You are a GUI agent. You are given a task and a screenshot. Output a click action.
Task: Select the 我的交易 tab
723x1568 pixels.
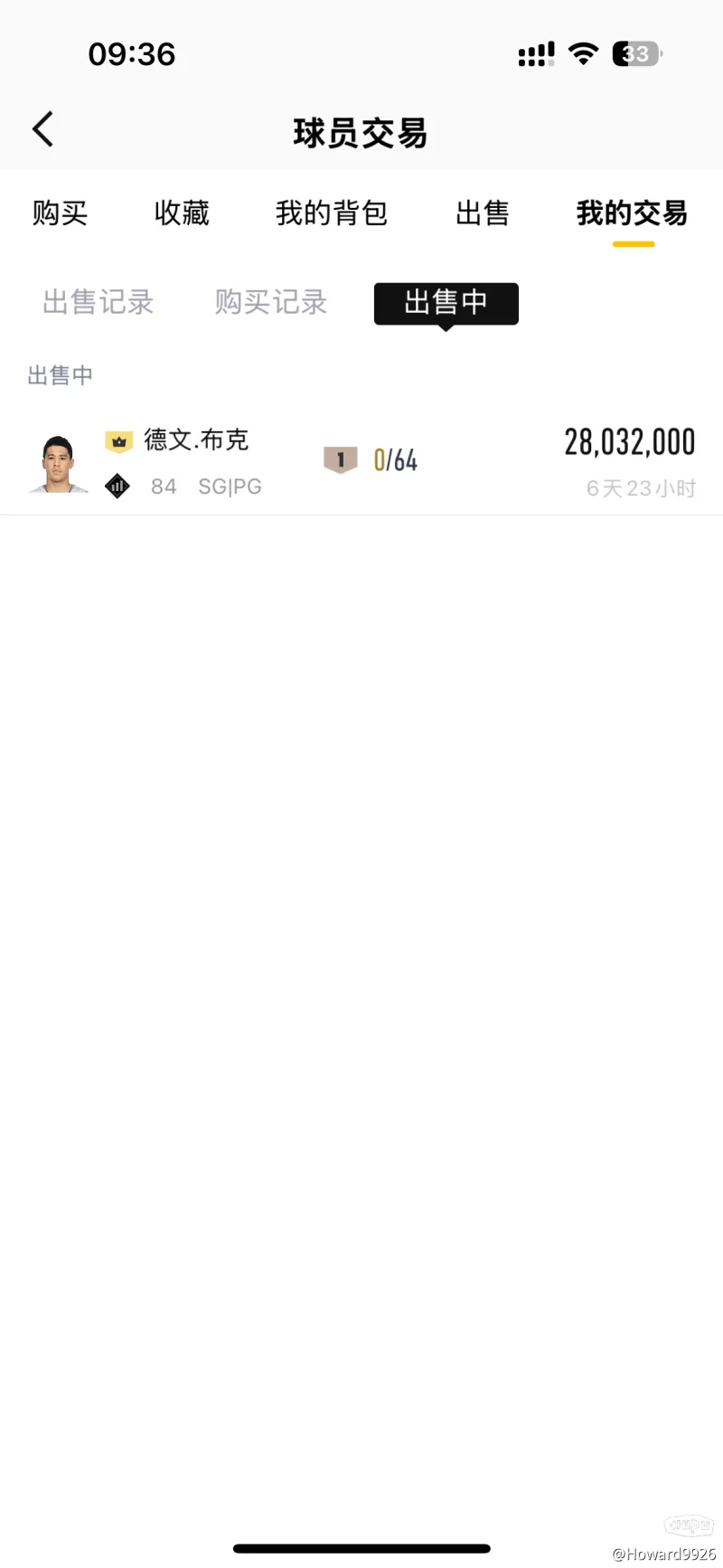point(632,213)
